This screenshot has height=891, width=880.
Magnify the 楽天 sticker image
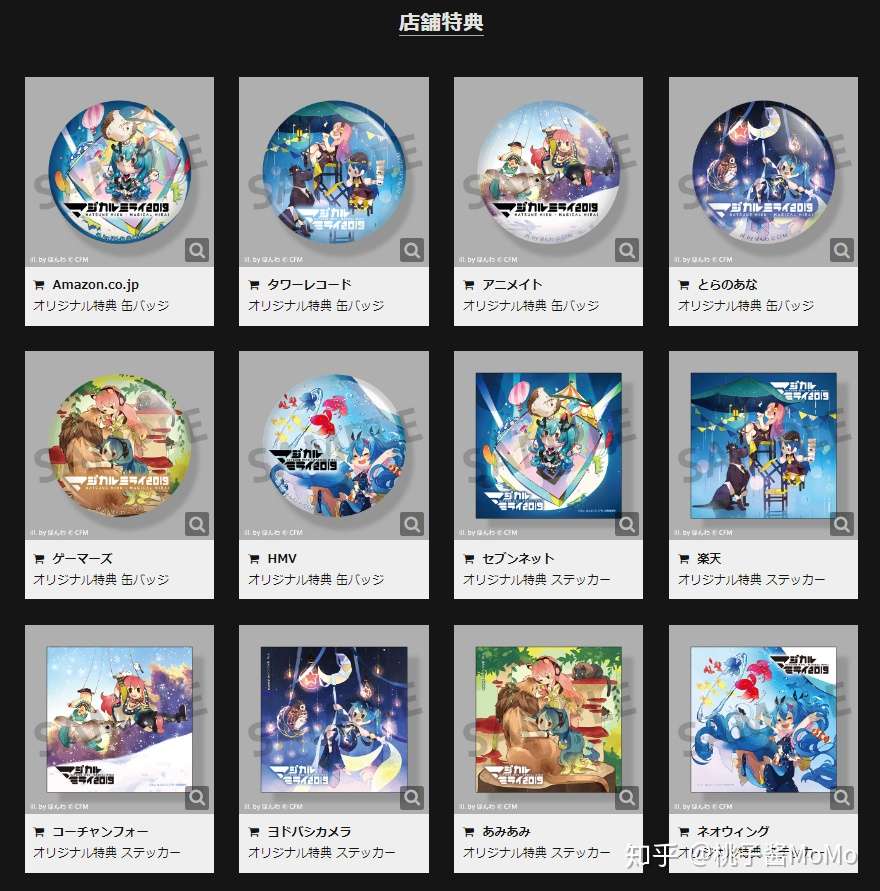[842, 524]
